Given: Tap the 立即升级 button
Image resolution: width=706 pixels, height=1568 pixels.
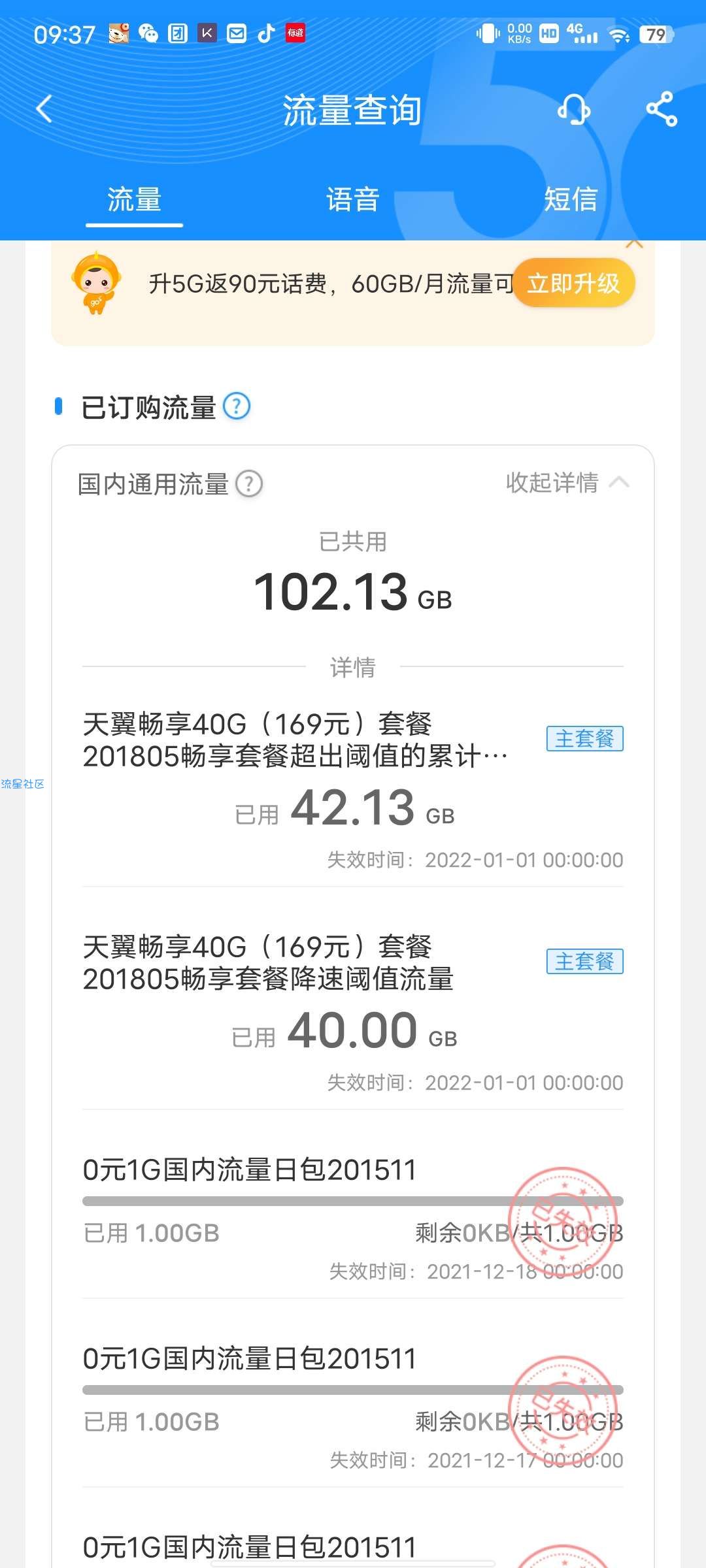Looking at the screenshot, I should coord(573,283).
